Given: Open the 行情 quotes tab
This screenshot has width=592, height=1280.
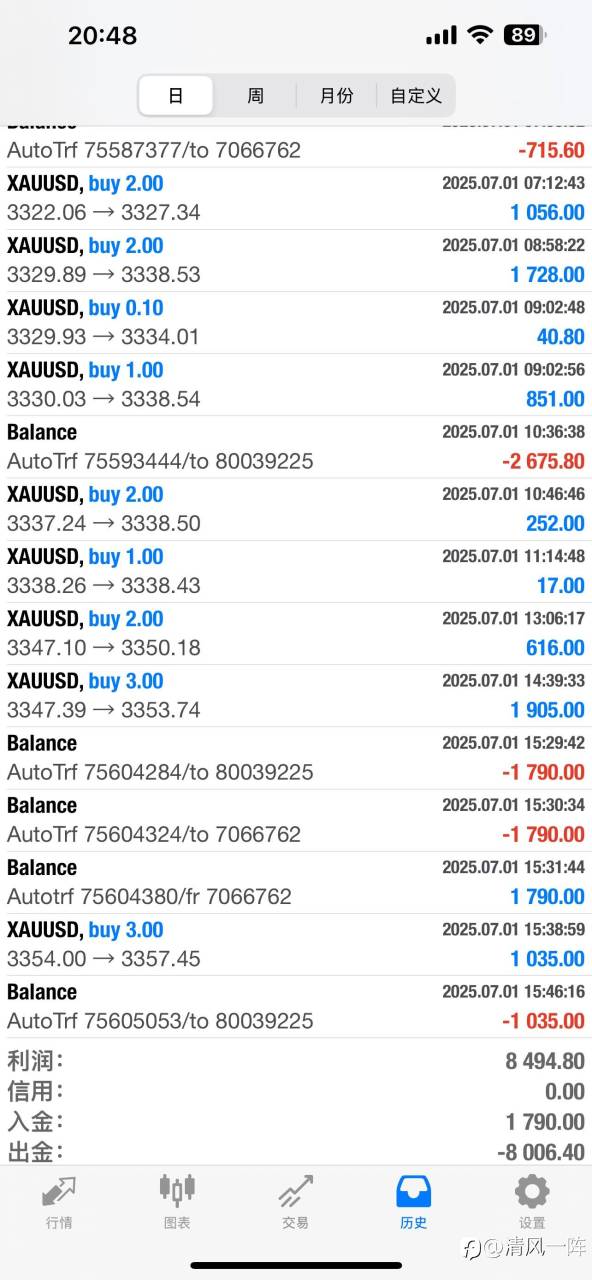Looking at the screenshot, I should pyautogui.click(x=59, y=1201).
